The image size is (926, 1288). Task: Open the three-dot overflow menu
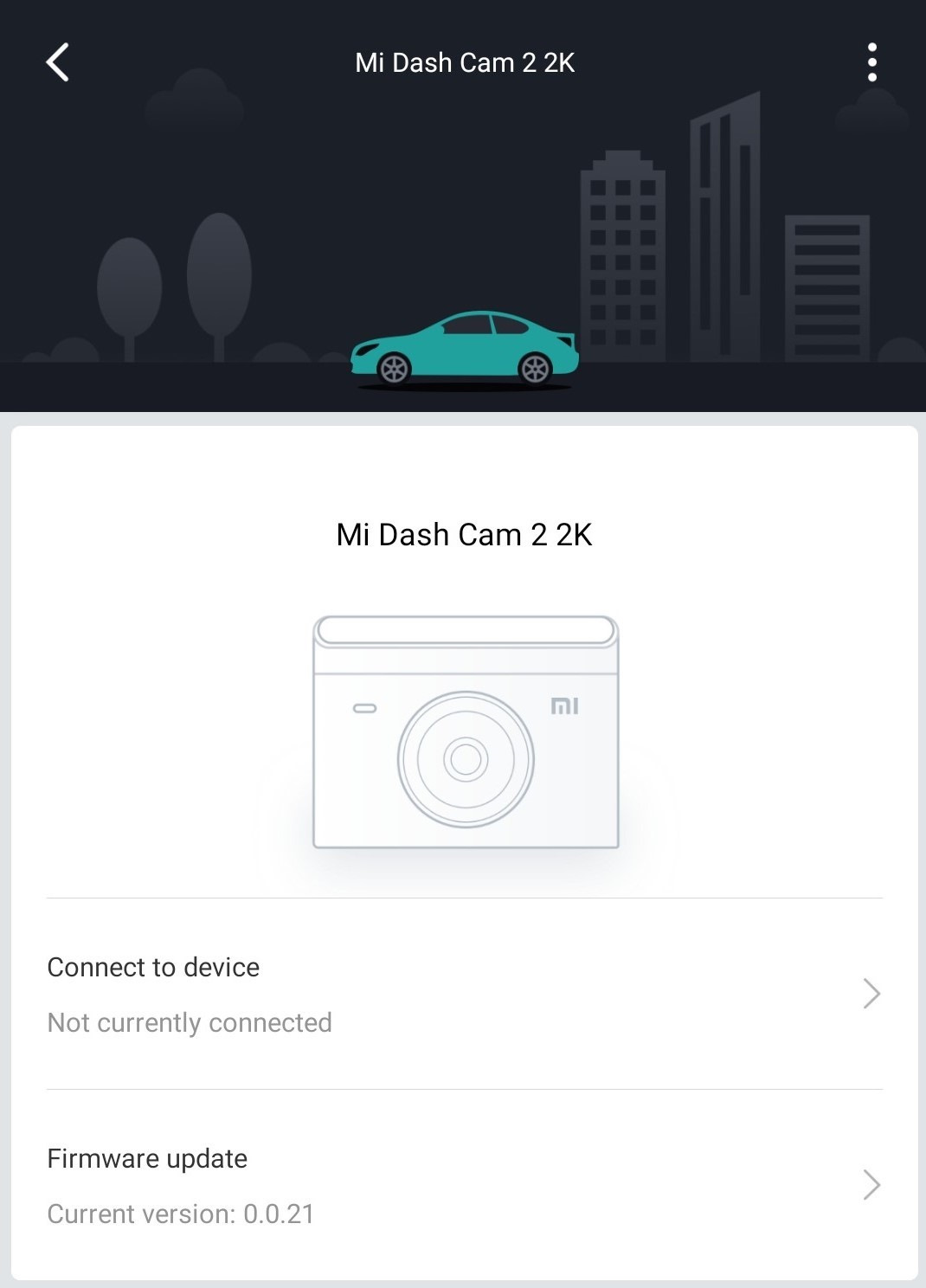point(871,62)
